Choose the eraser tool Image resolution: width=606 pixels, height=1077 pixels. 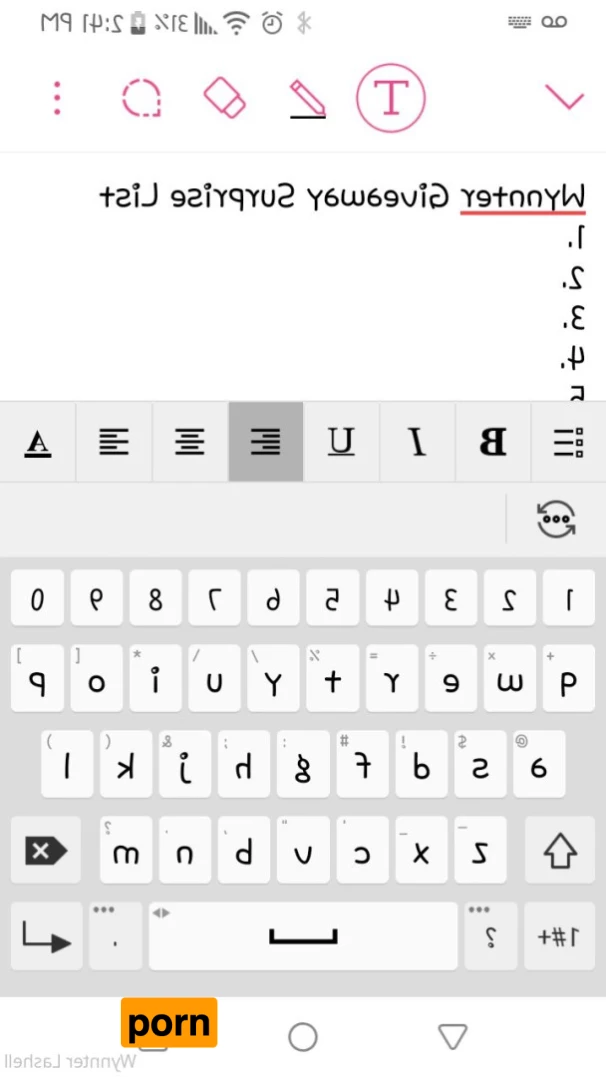coord(225,97)
